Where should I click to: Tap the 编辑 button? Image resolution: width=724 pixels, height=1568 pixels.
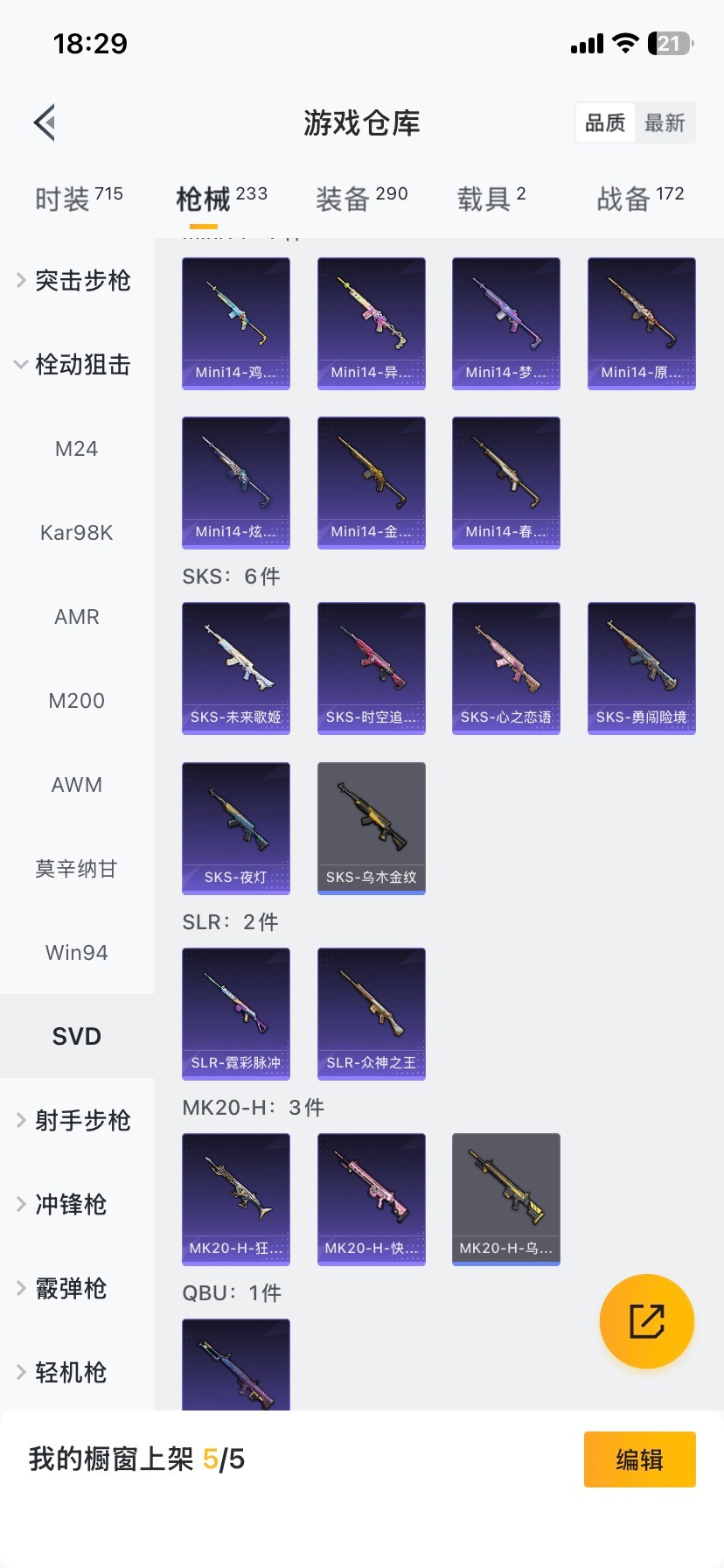[639, 1459]
